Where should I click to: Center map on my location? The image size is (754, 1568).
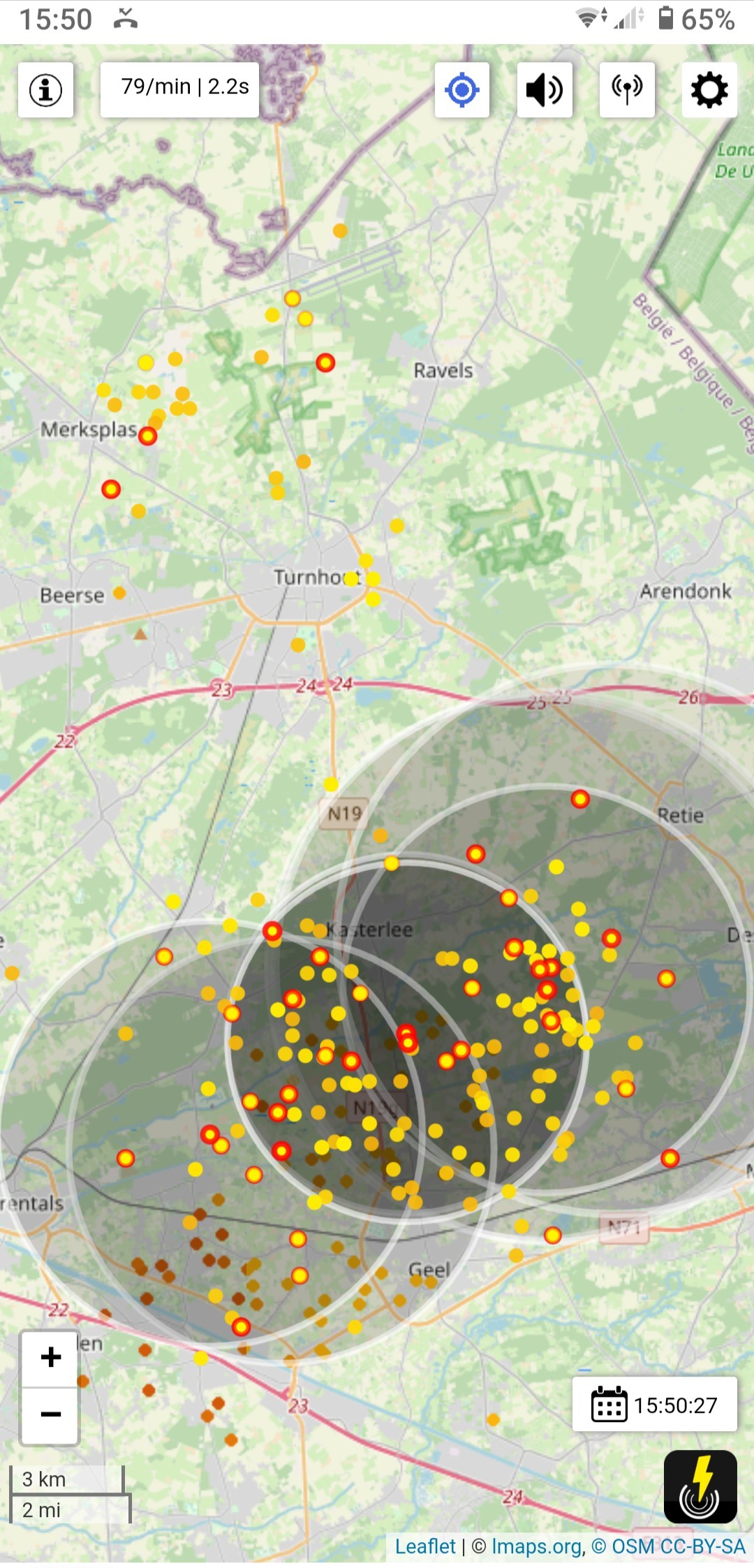point(461,90)
